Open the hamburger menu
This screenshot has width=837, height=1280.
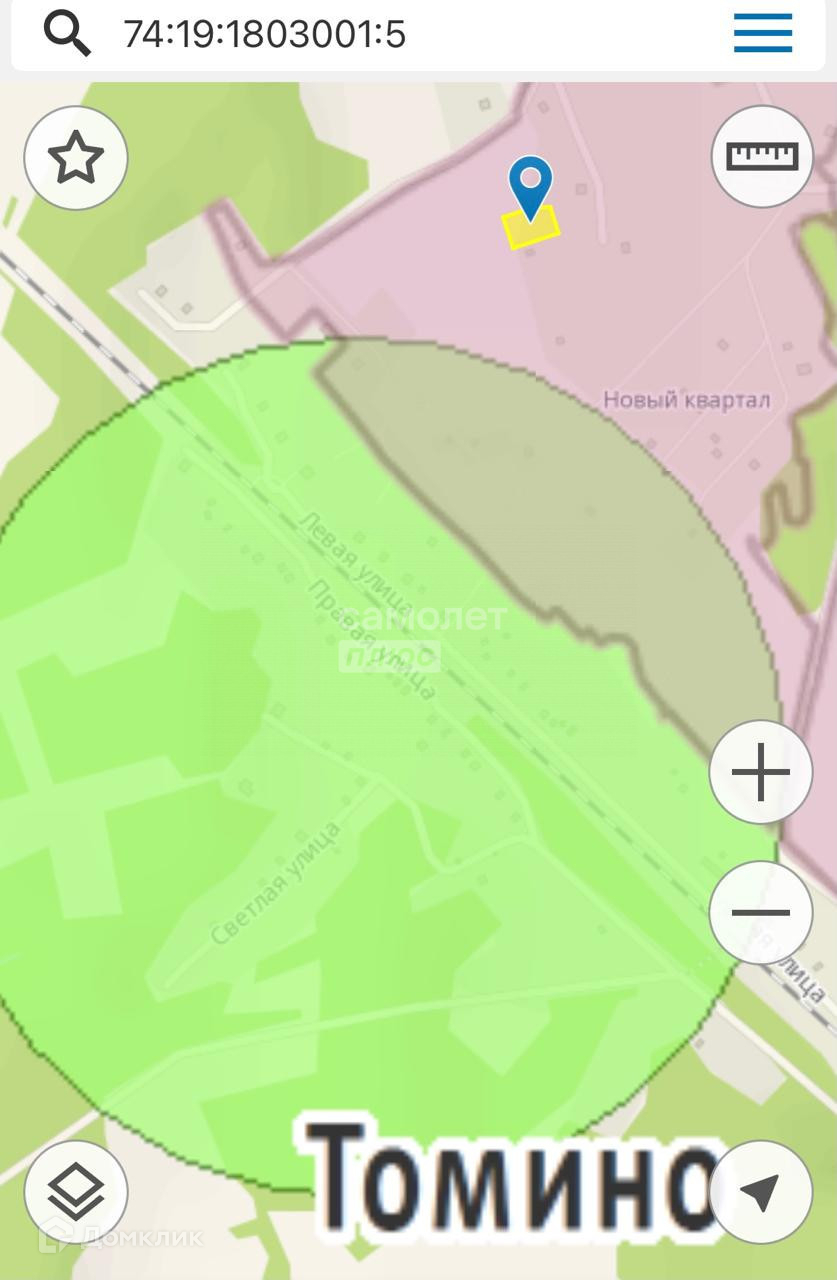click(763, 33)
